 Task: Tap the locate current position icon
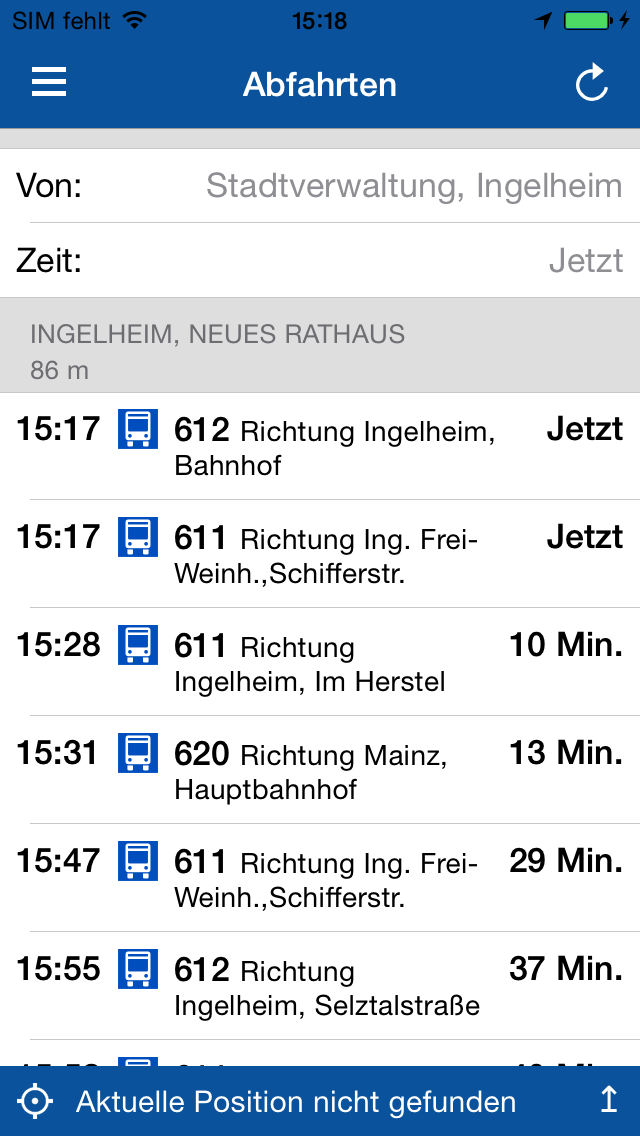(35, 1101)
